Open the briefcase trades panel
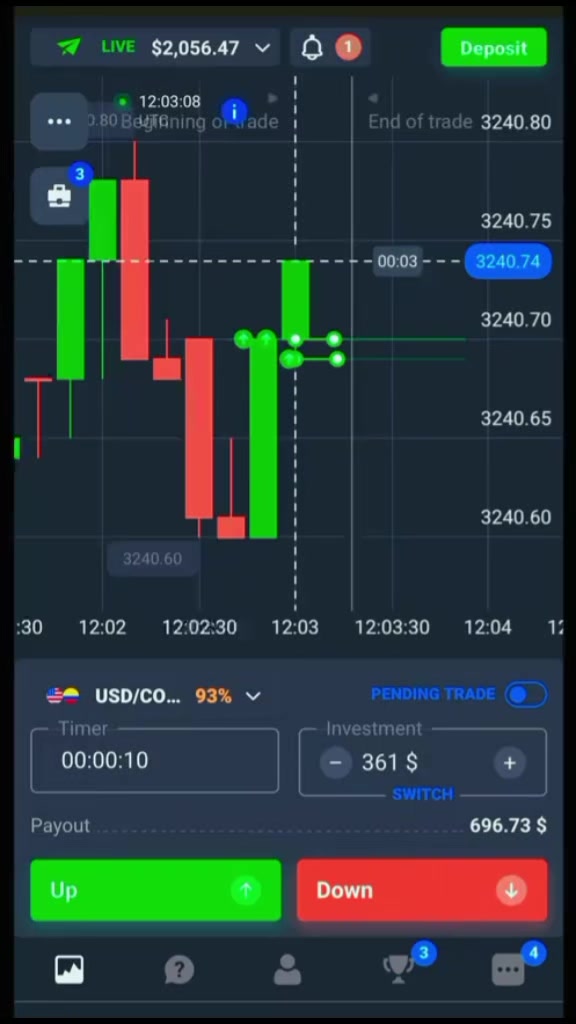This screenshot has width=576, height=1024. pyautogui.click(x=59, y=195)
